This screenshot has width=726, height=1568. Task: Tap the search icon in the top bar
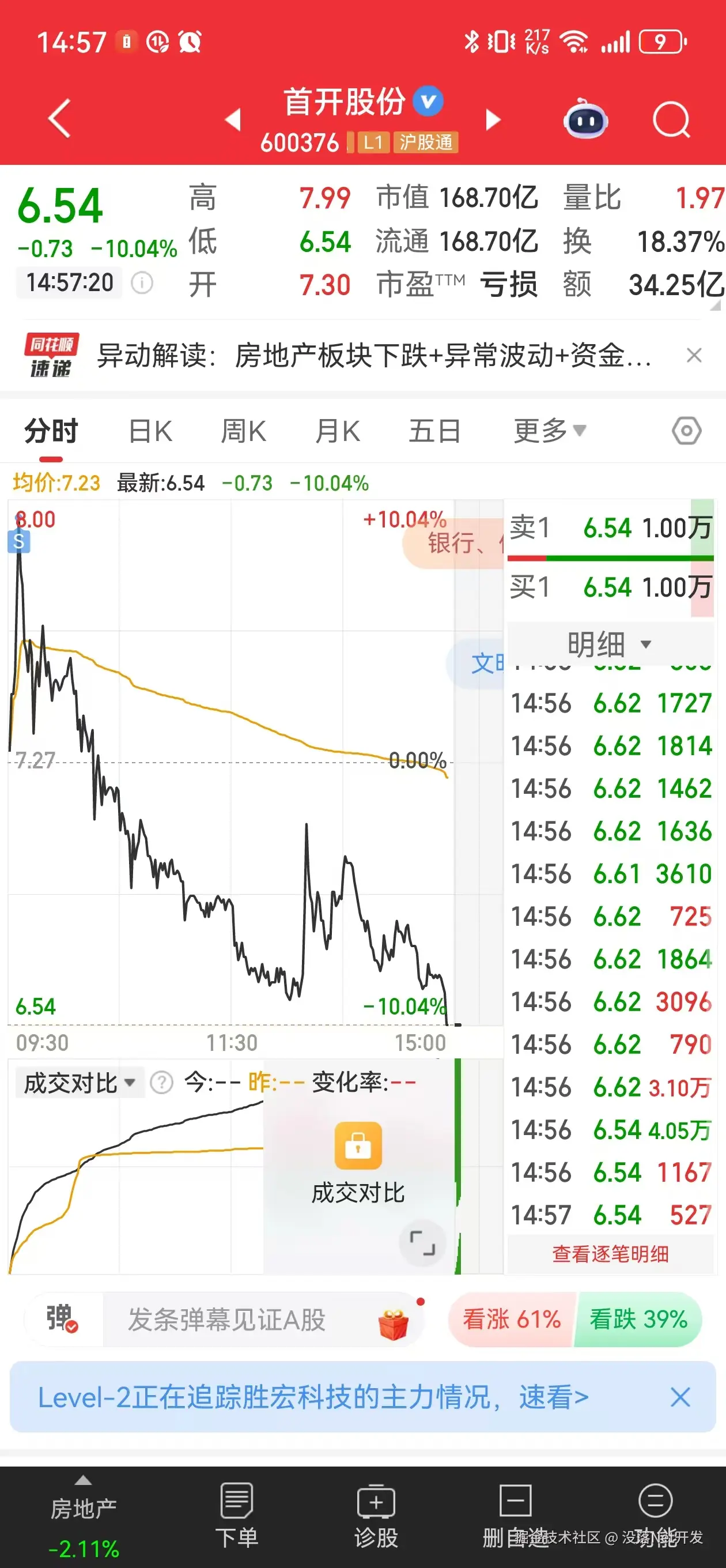coord(671,120)
